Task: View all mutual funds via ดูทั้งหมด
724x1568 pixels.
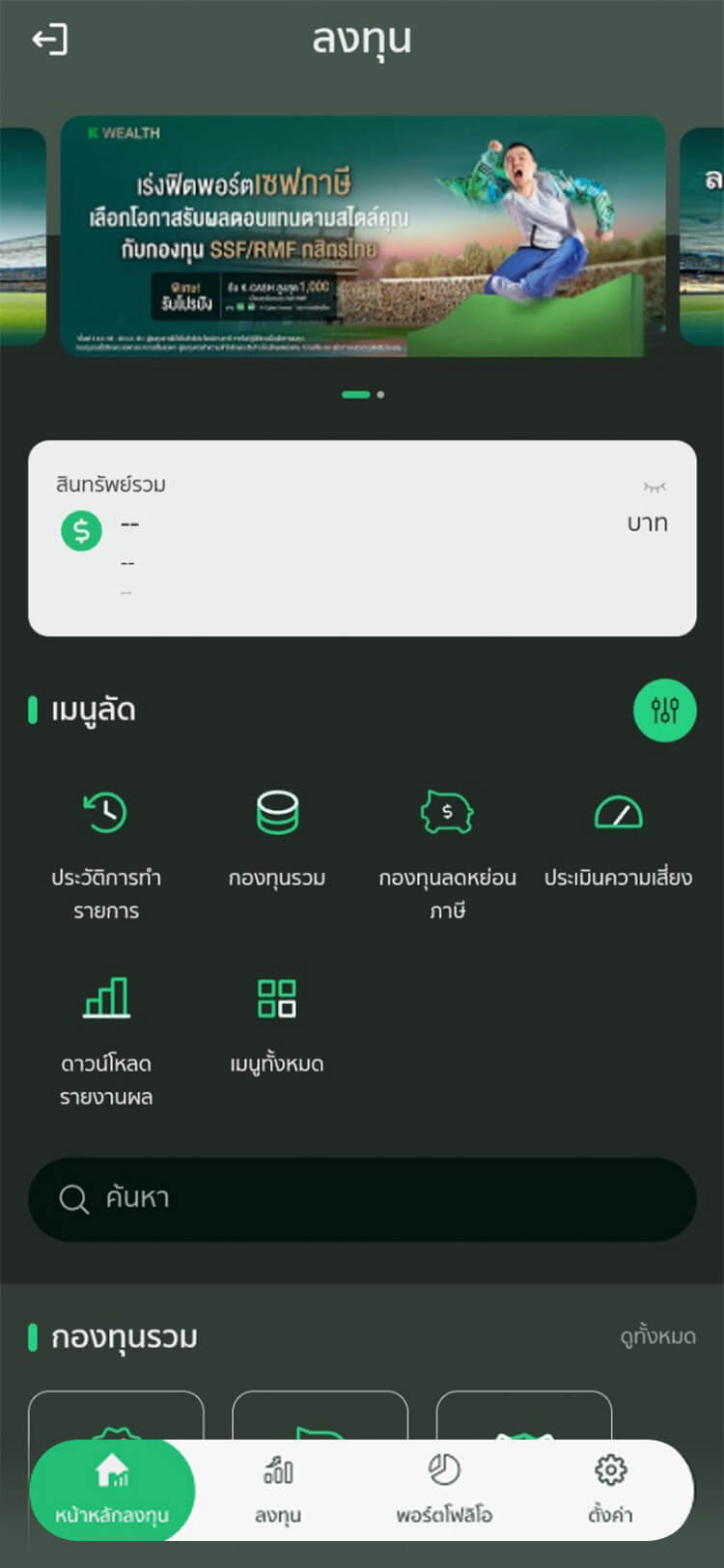Action: 657,1336
